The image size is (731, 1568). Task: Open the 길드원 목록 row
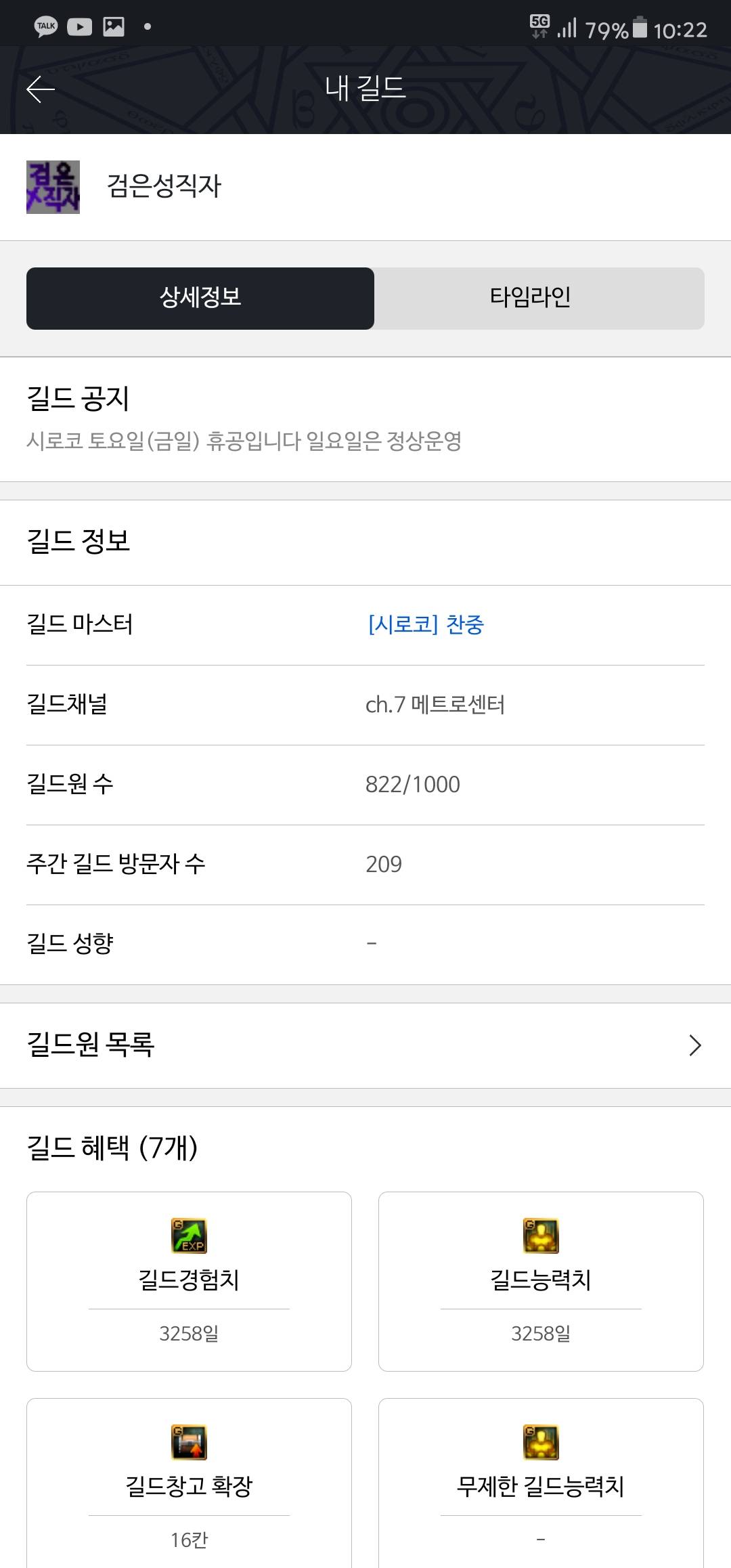tap(365, 1045)
